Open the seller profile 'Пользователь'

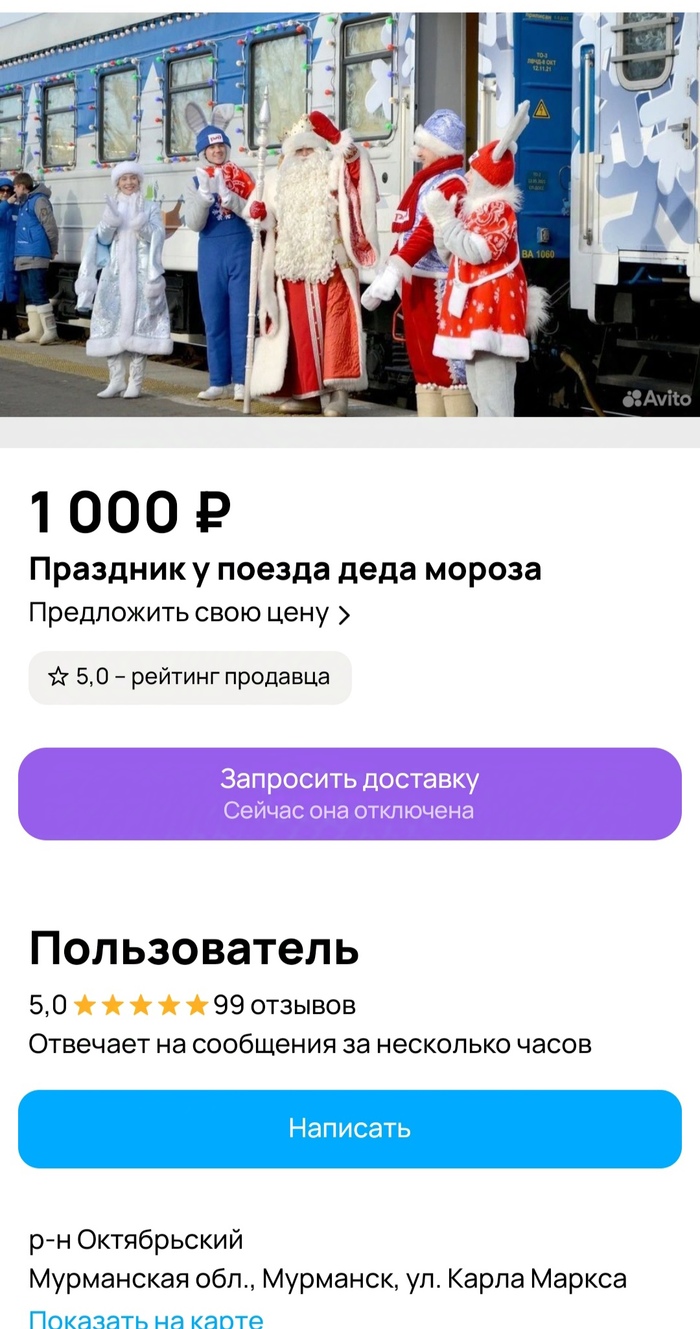click(194, 948)
